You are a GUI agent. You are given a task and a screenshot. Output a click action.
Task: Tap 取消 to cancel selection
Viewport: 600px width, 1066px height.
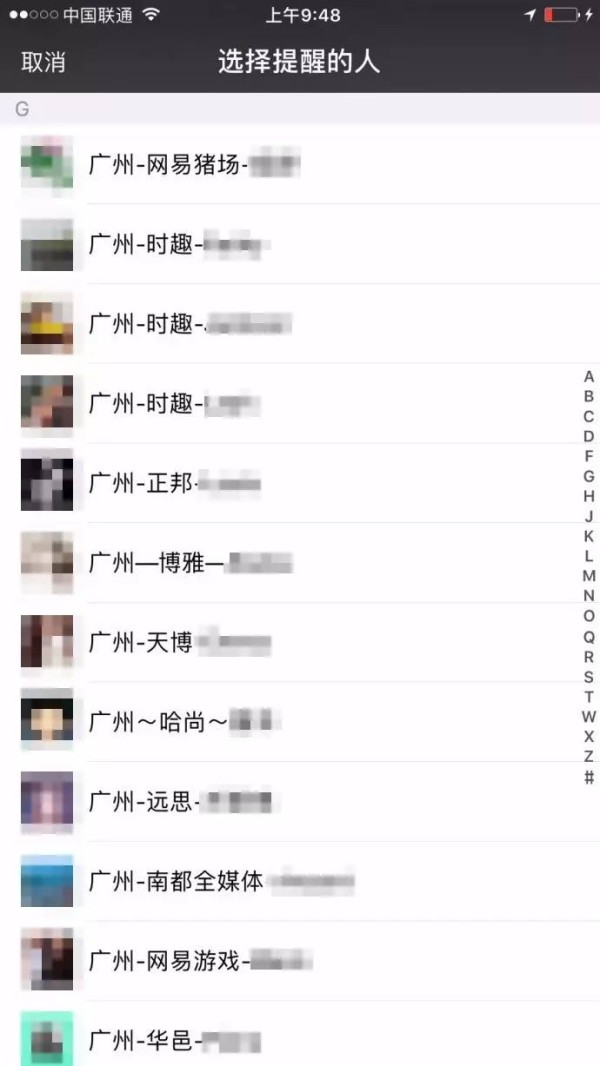tap(43, 62)
